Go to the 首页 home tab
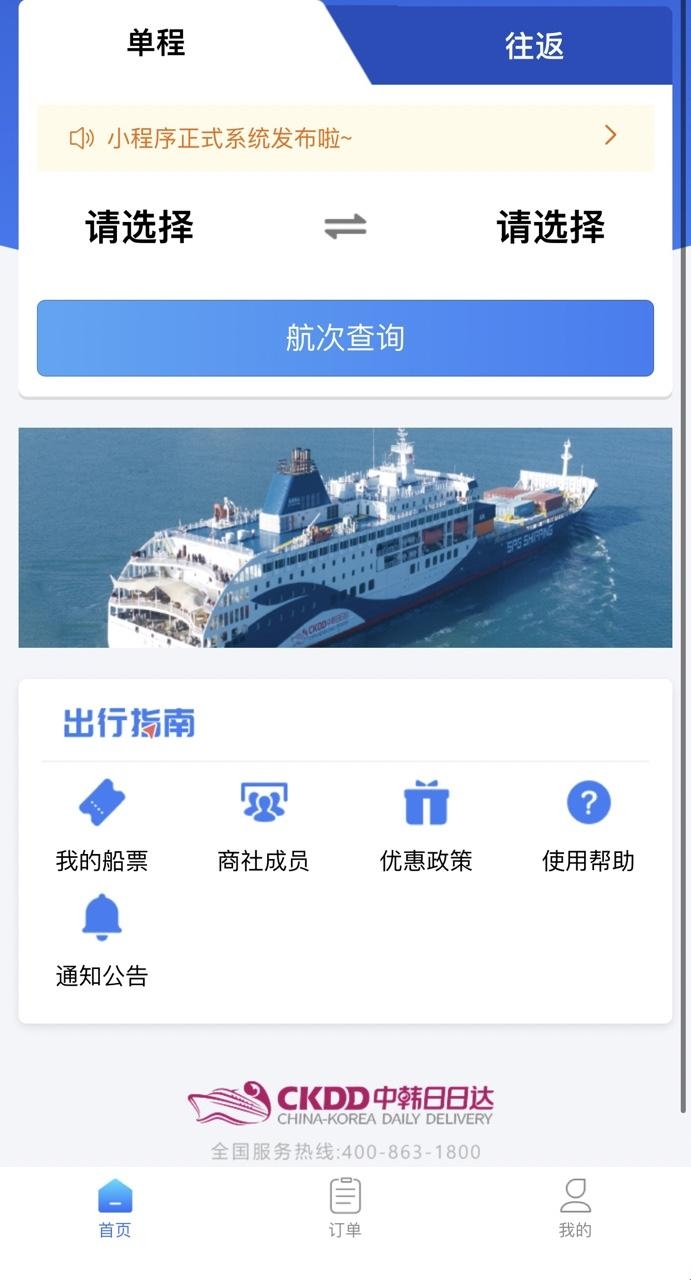This screenshot has width=691, height=1280. click(x=115, y=1208)
